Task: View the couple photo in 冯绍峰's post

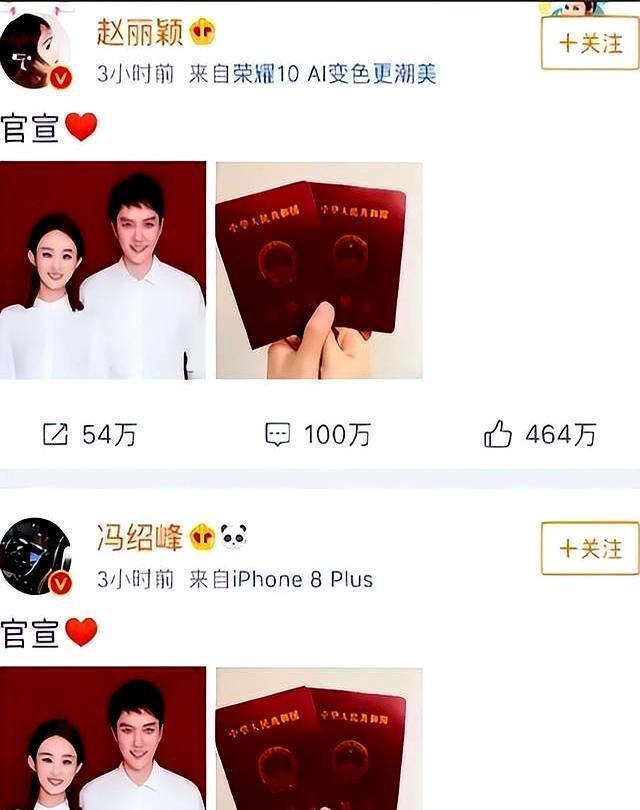Action: [103, 738]
